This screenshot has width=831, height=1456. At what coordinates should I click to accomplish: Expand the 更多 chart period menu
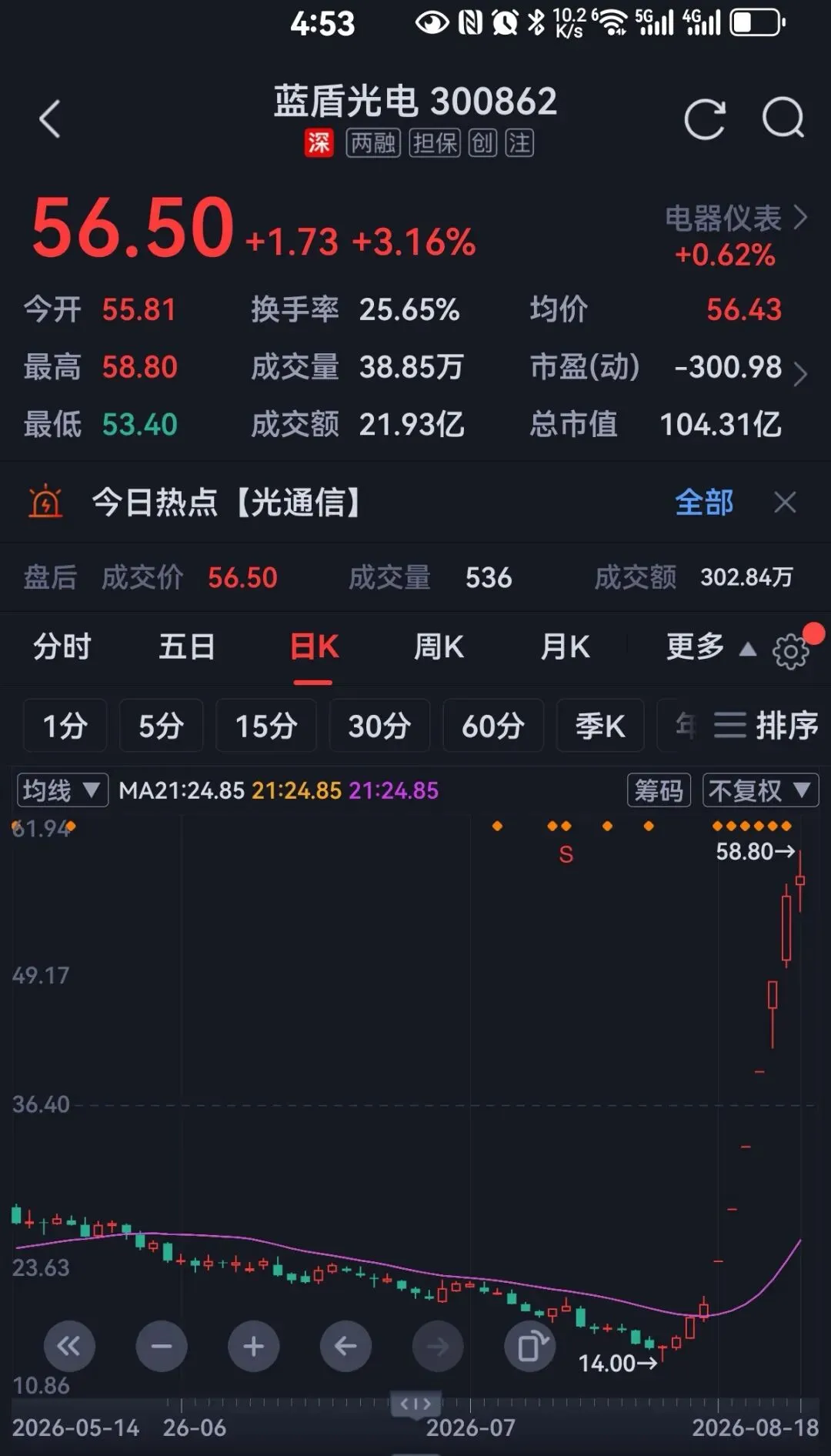coord(710,647)
